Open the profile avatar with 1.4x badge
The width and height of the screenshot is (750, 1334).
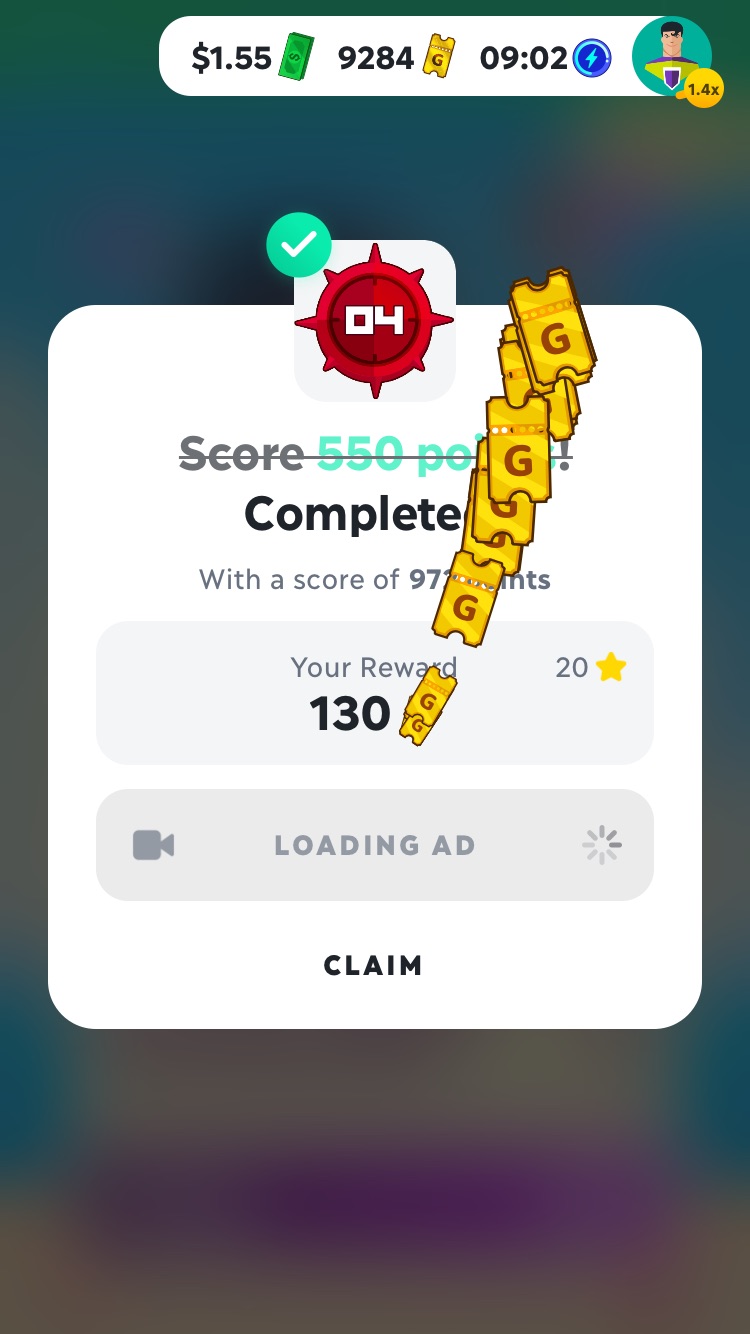(x=672, y=57)
